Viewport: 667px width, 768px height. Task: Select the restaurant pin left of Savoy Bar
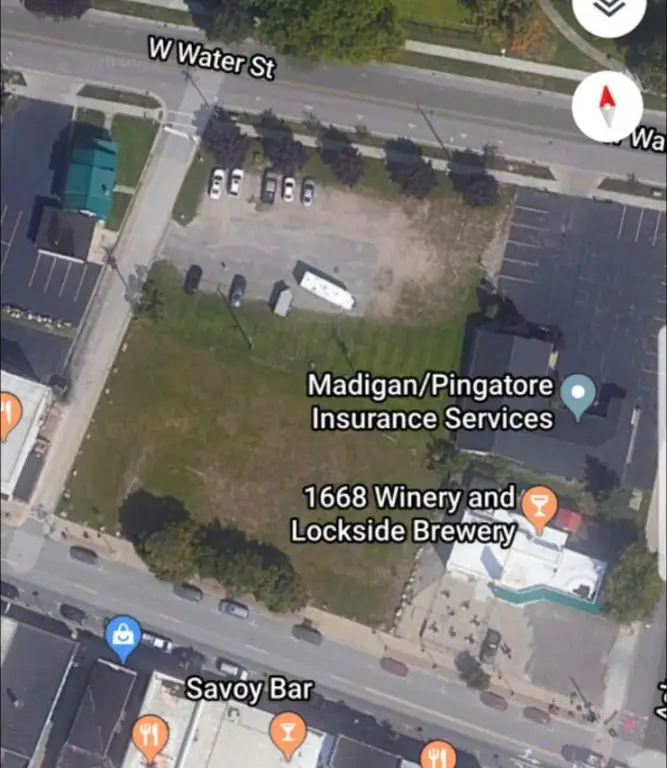(x=150, y=737)
